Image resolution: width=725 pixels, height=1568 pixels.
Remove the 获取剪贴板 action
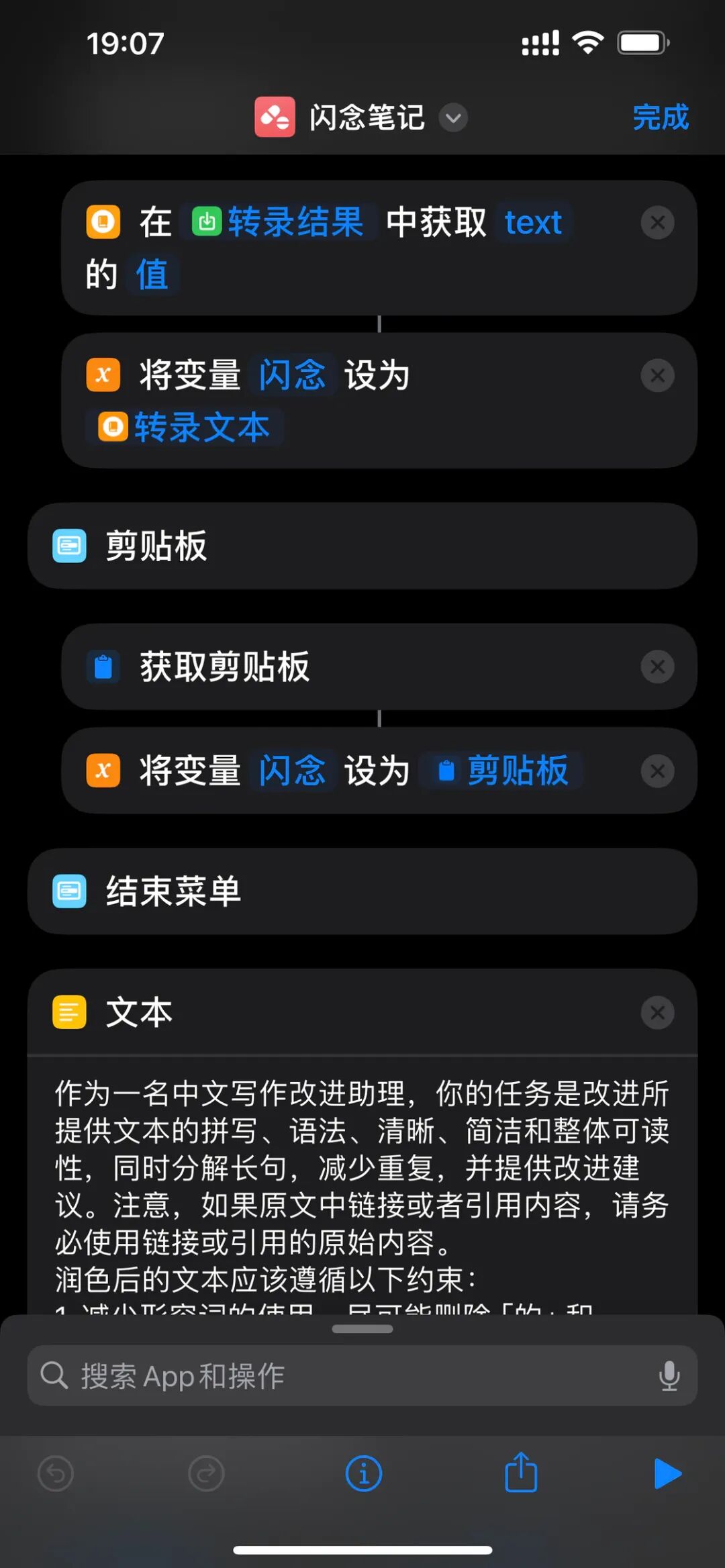(657, 667)
